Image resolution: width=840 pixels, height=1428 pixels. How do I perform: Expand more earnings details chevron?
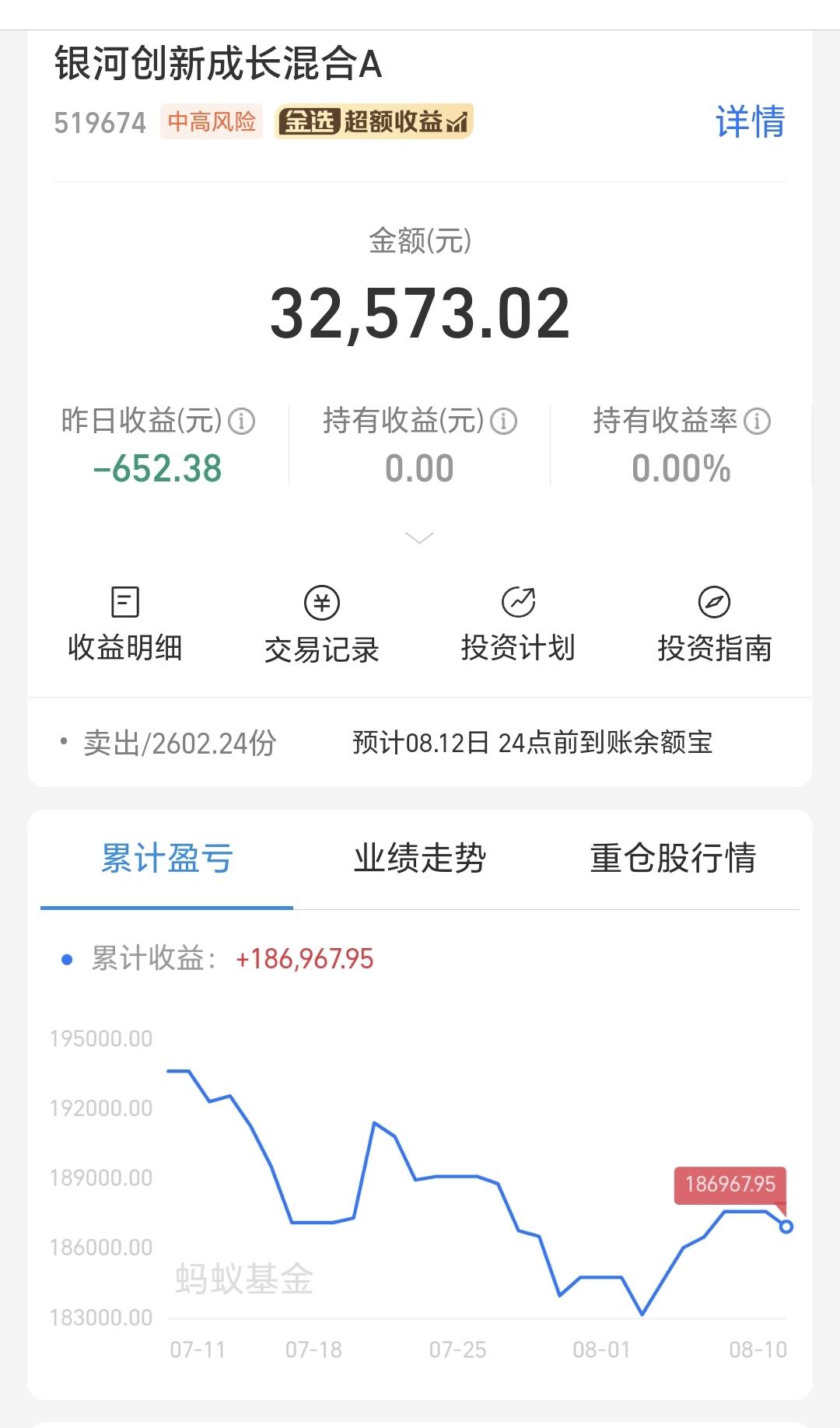(420, 537)
